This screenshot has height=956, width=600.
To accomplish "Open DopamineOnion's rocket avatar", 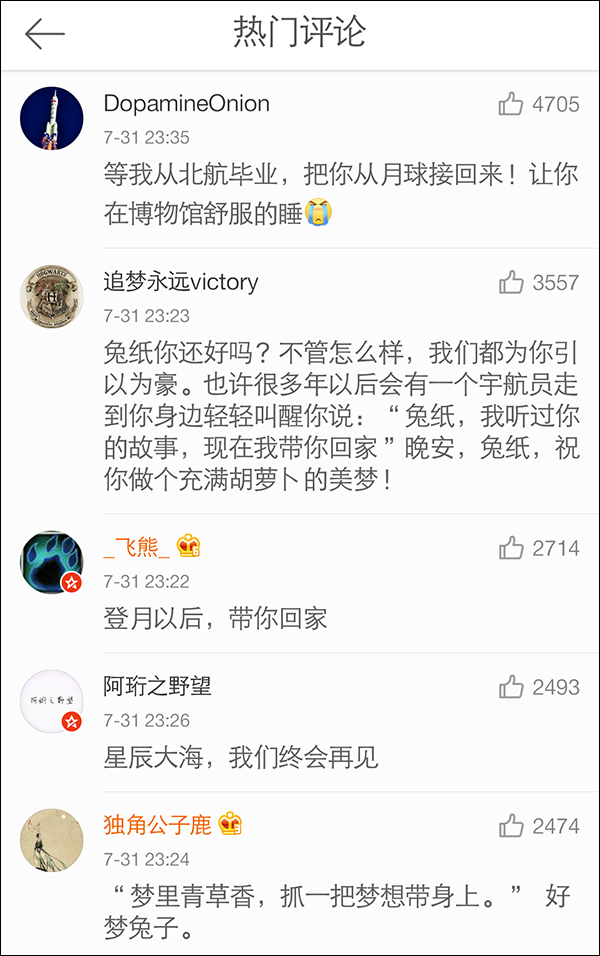I will [51, 118].
